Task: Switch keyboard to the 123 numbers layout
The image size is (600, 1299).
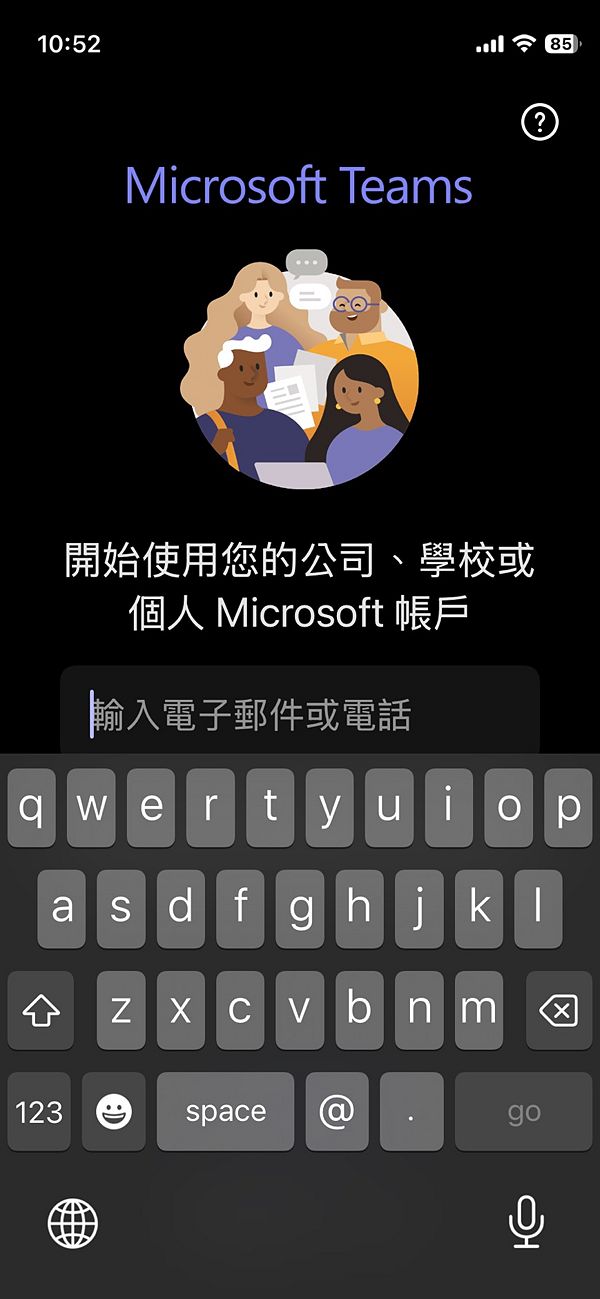Action: click(40, 1111)
